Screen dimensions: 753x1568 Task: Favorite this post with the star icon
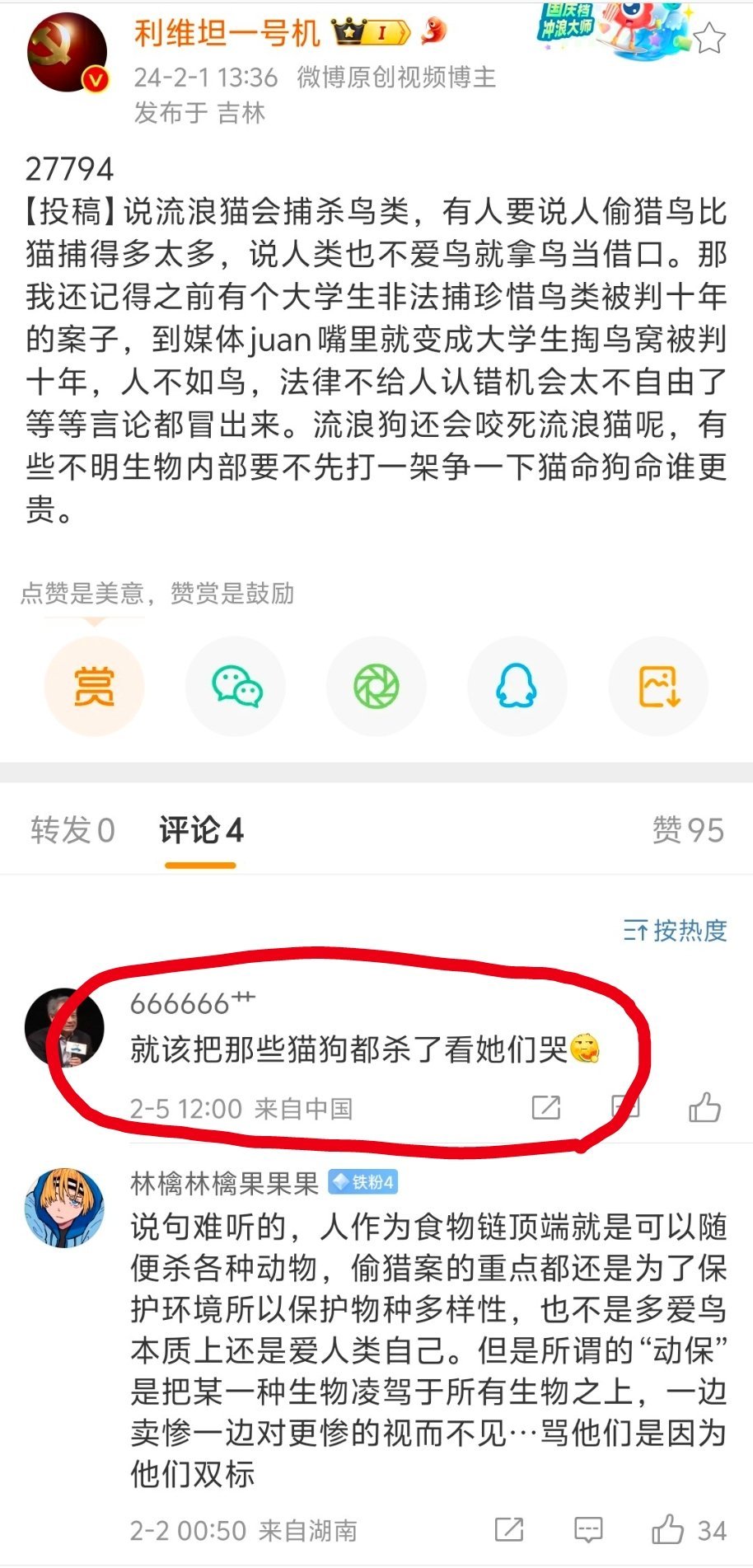[709, 38]
